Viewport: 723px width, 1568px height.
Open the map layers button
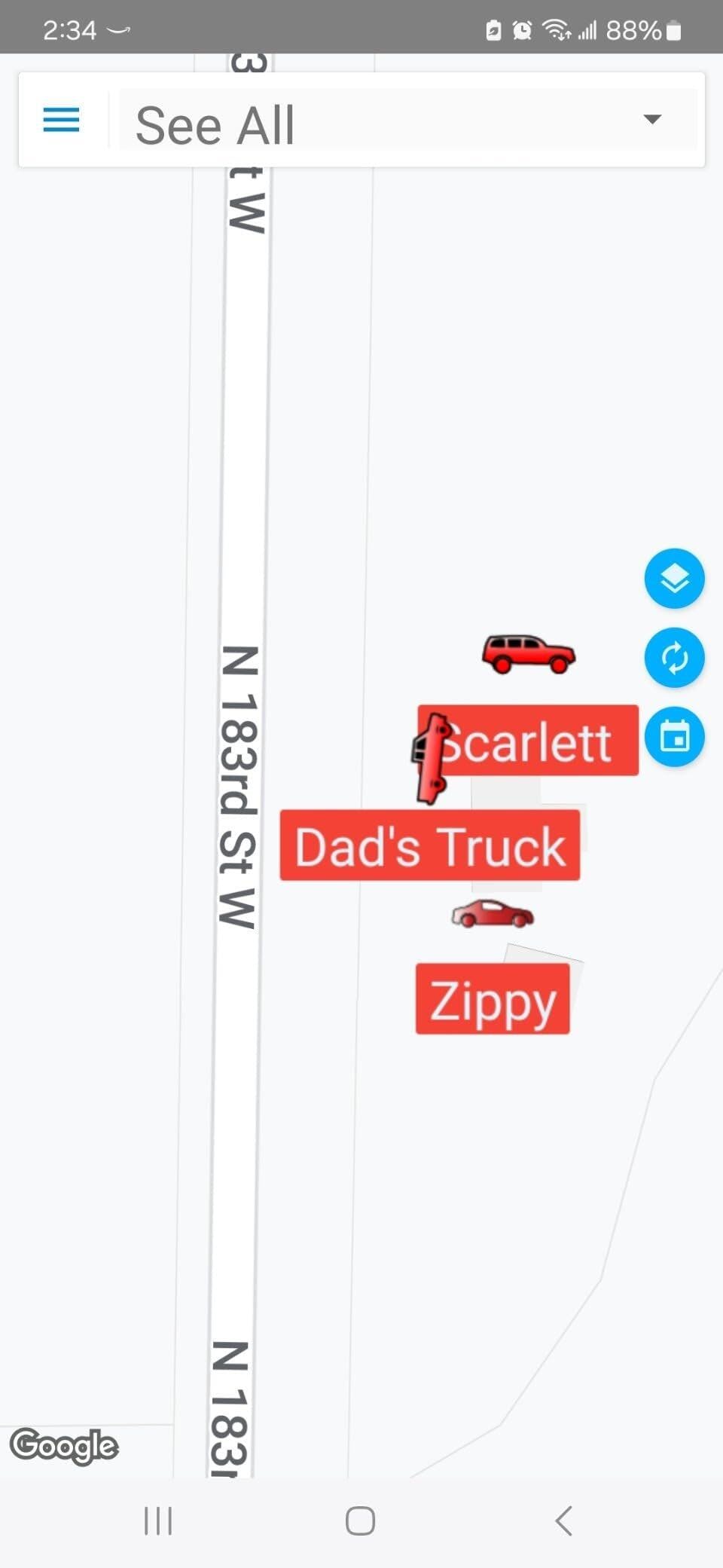(x=674, y=579)
